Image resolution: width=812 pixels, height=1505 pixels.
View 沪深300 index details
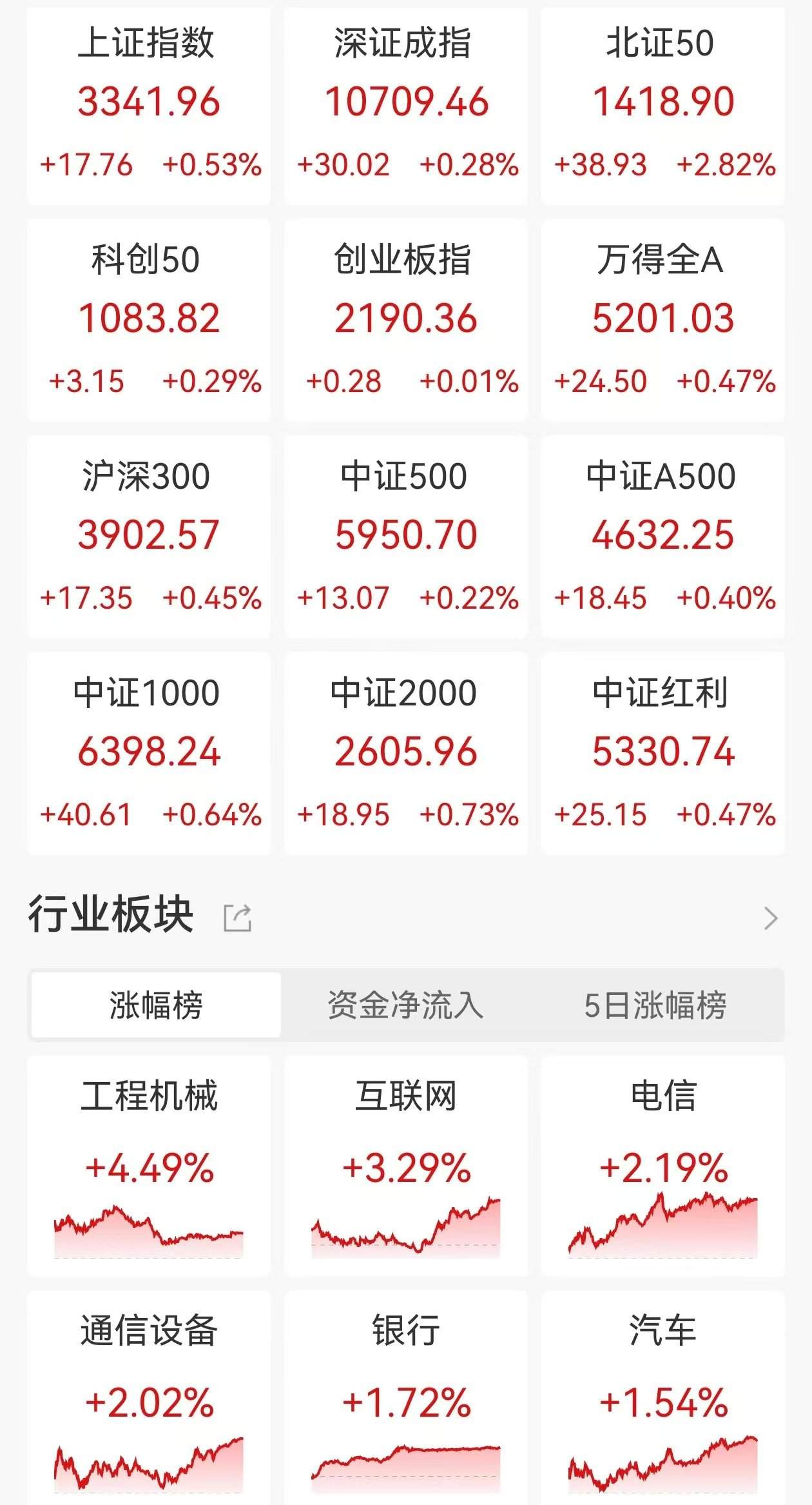(149, 536)
